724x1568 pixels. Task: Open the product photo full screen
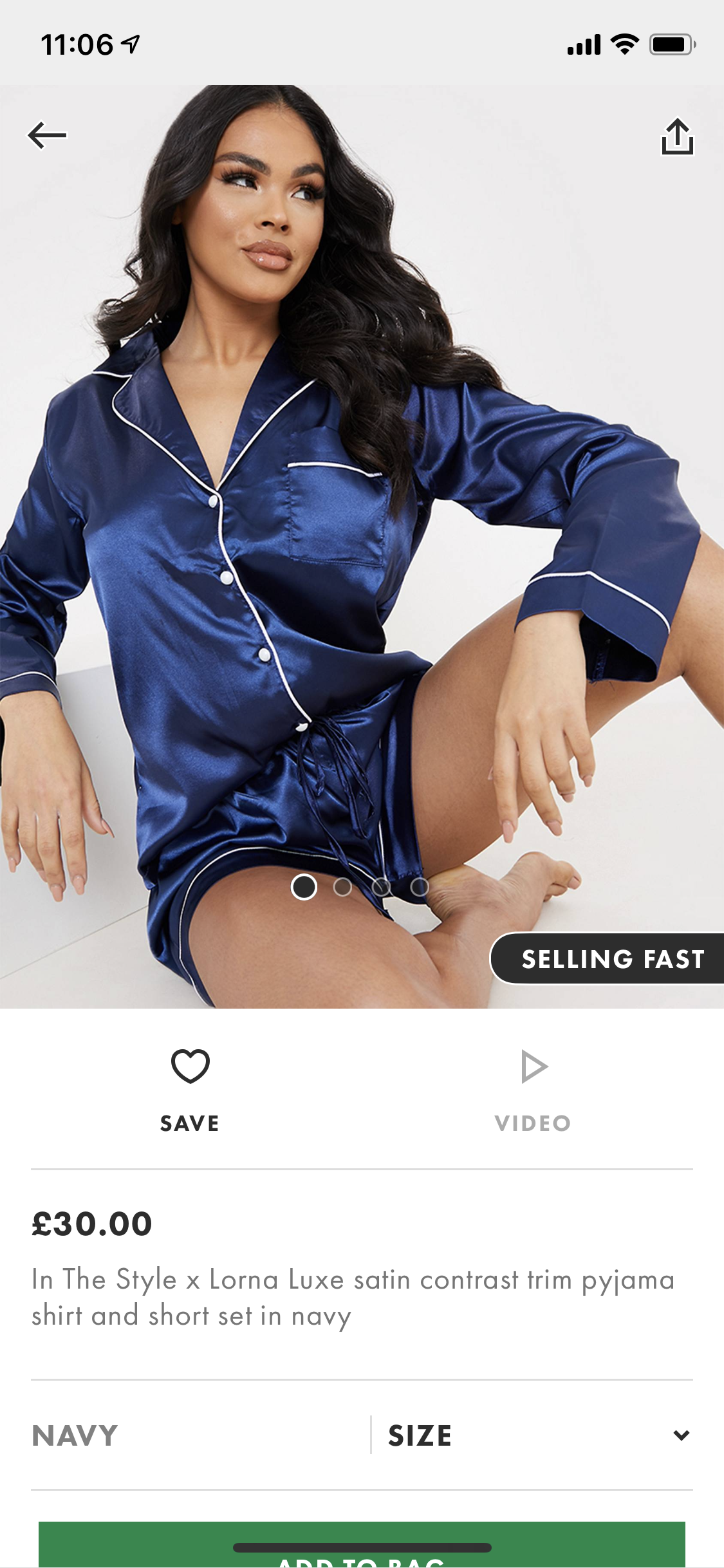pos(360,547)
